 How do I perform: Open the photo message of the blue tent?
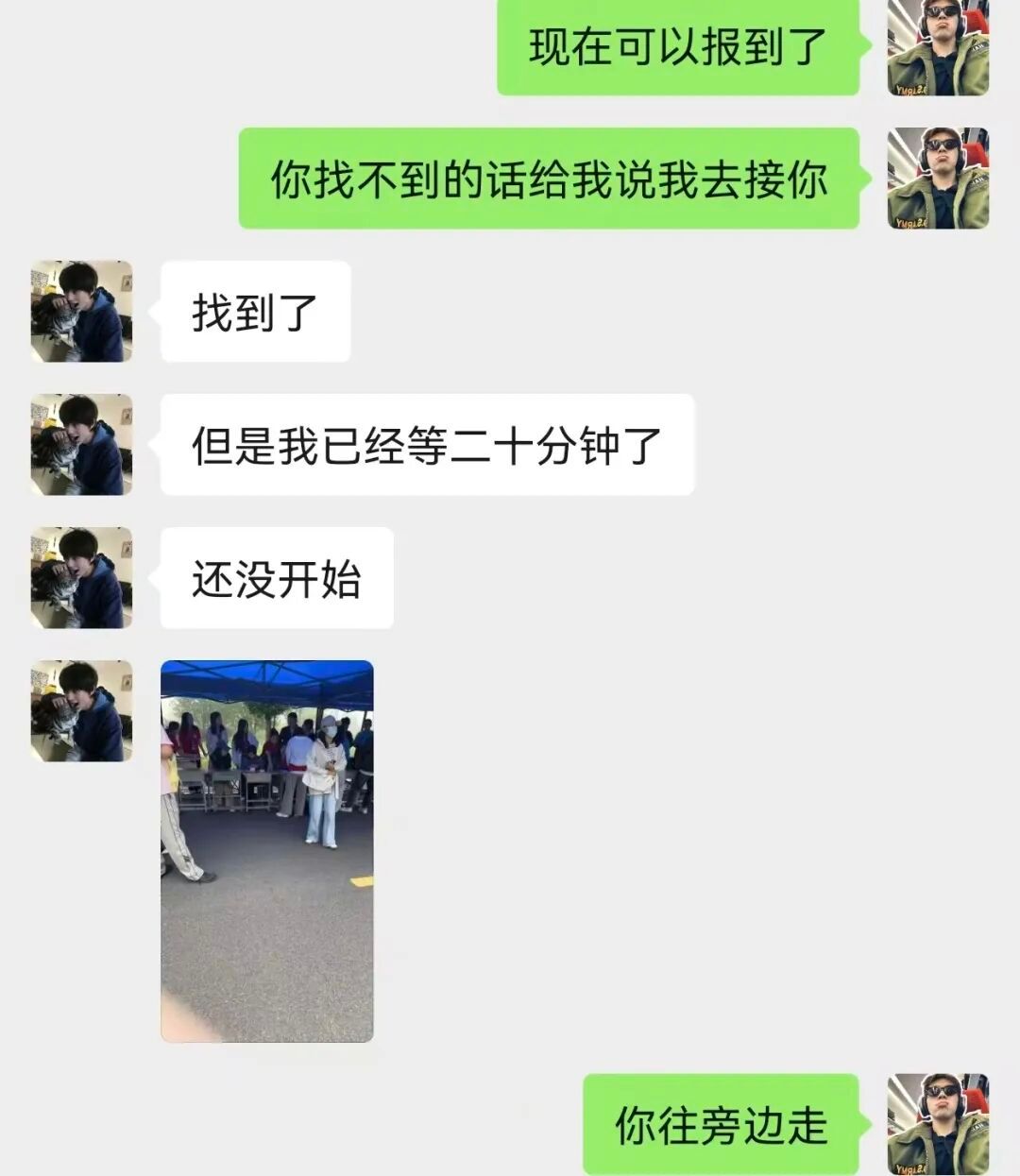click(267, 850)
